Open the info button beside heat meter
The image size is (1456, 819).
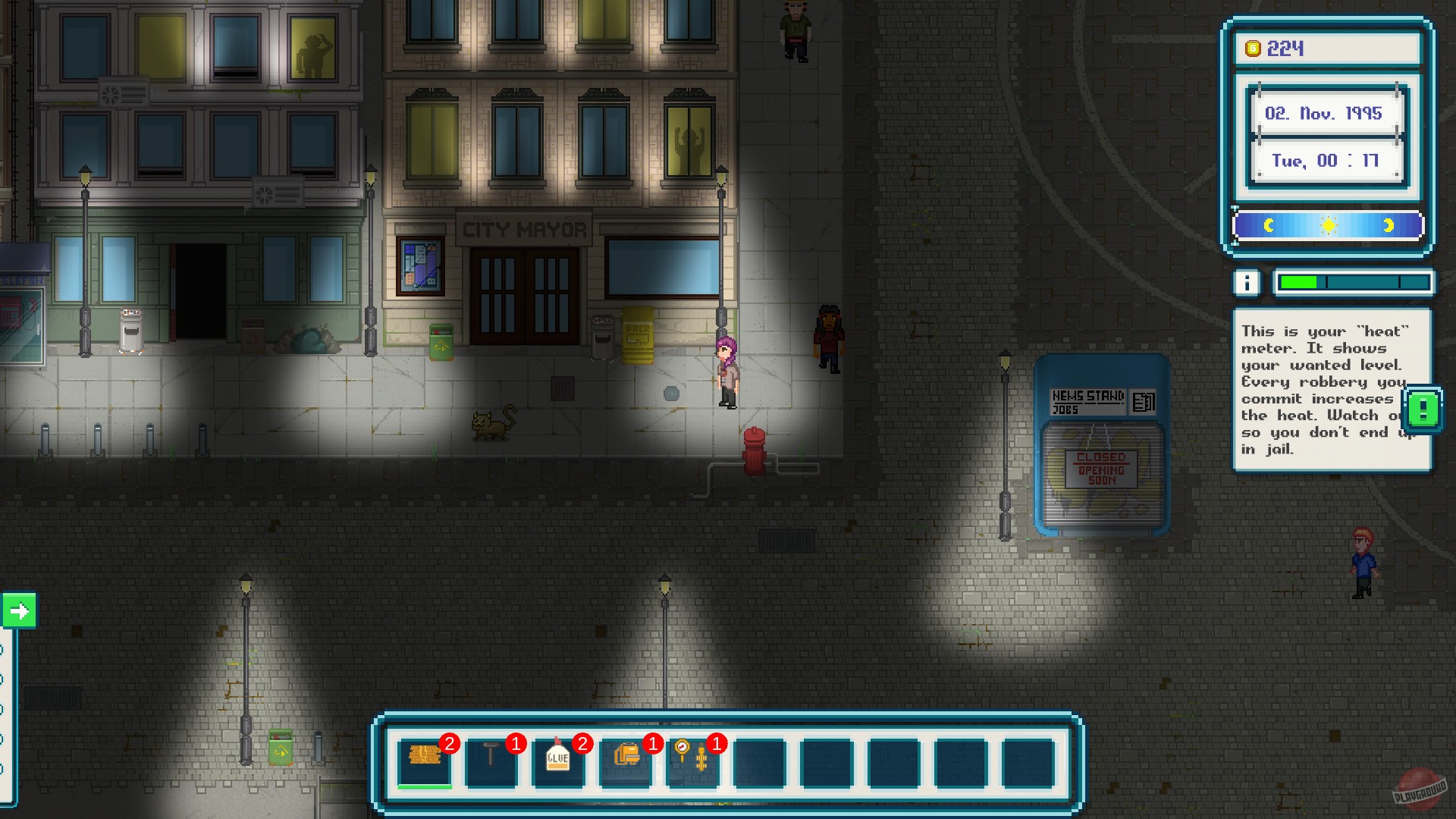click(1246, 283)
